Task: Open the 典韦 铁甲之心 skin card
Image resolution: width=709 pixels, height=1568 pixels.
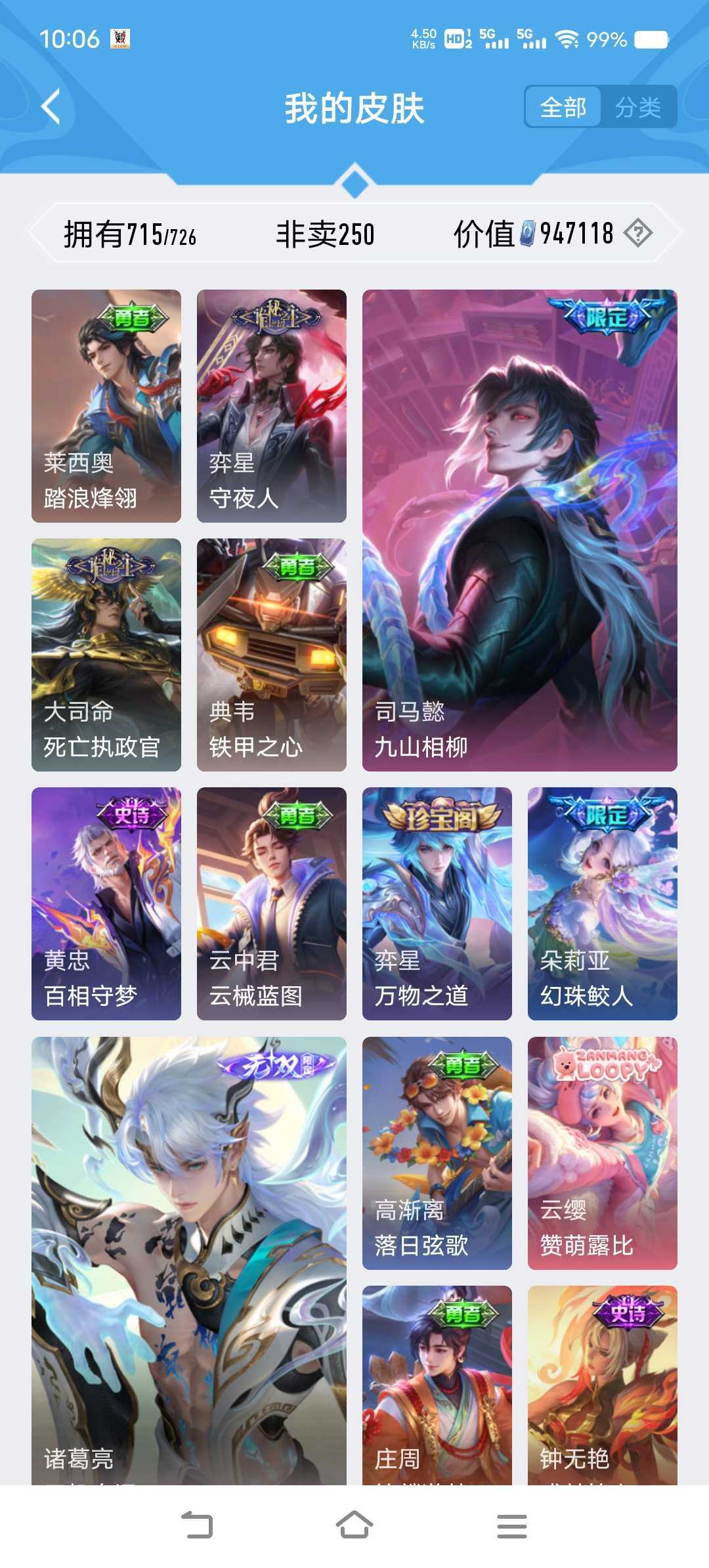Action: 272,655
